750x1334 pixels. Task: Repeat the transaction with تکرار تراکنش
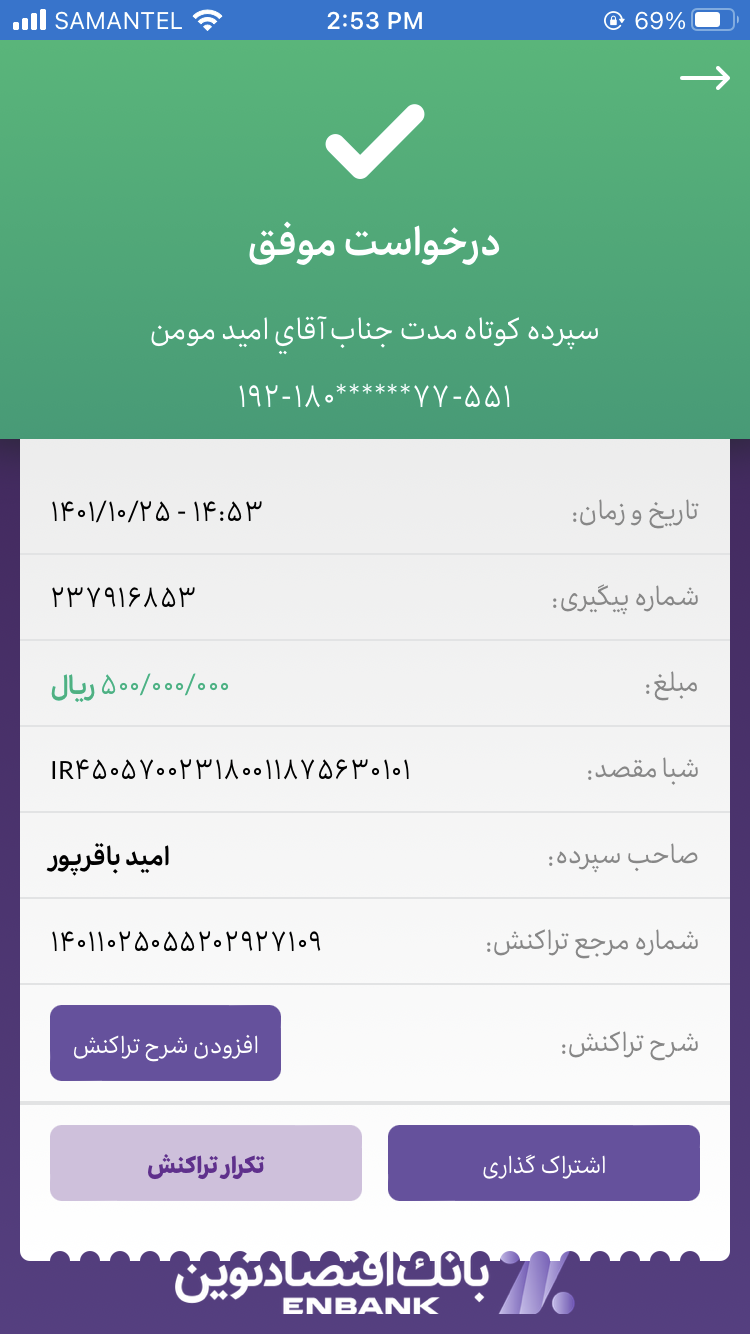pyautogui.click(x=206, y=1163)
